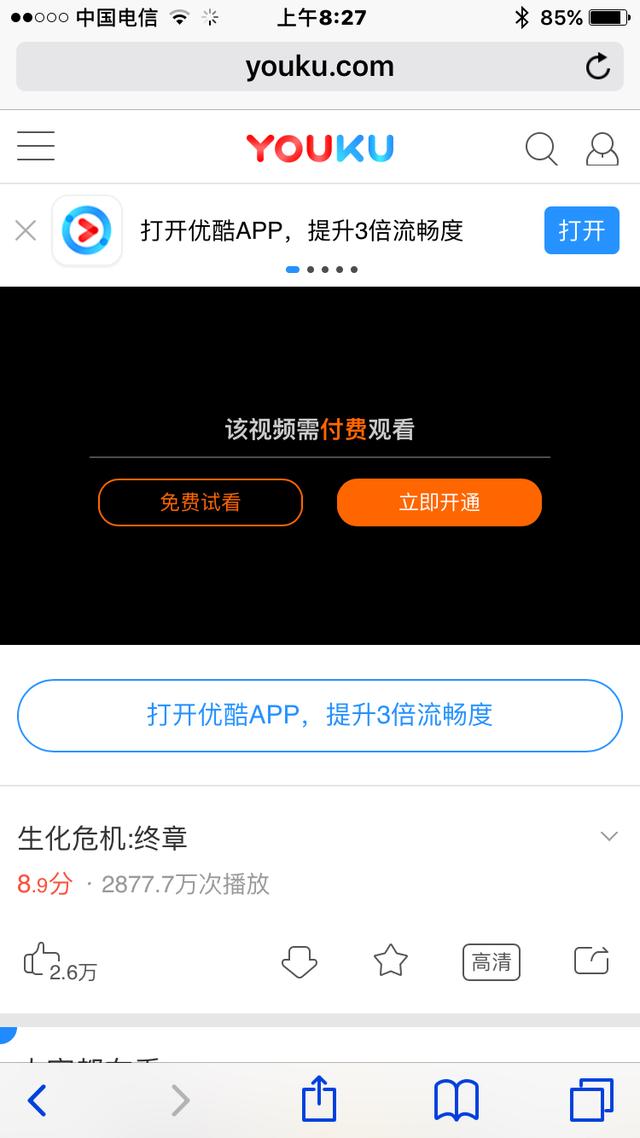Open Safari bookmarks

coord(456,1101)
